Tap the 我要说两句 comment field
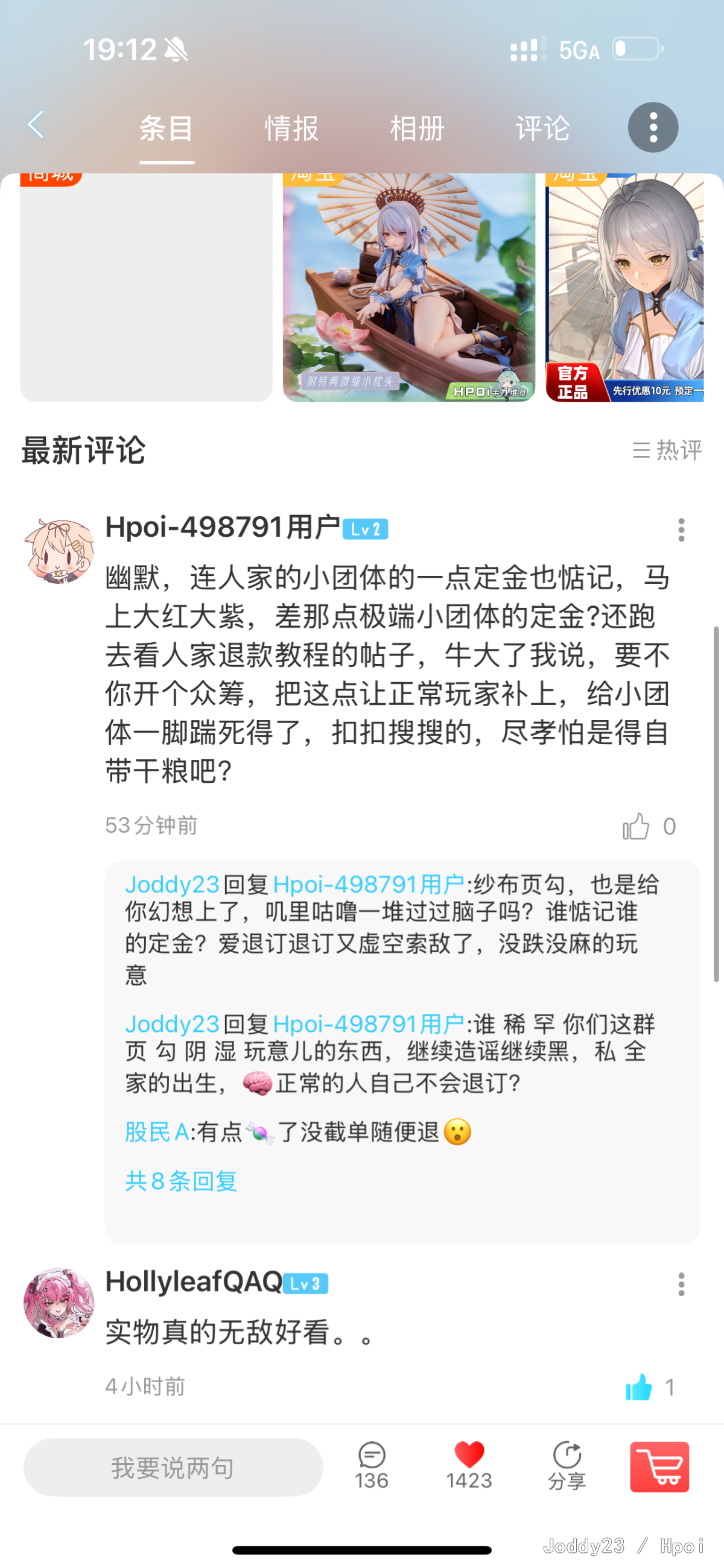This screenshot has width=724, height=1568. point(173,1467)
